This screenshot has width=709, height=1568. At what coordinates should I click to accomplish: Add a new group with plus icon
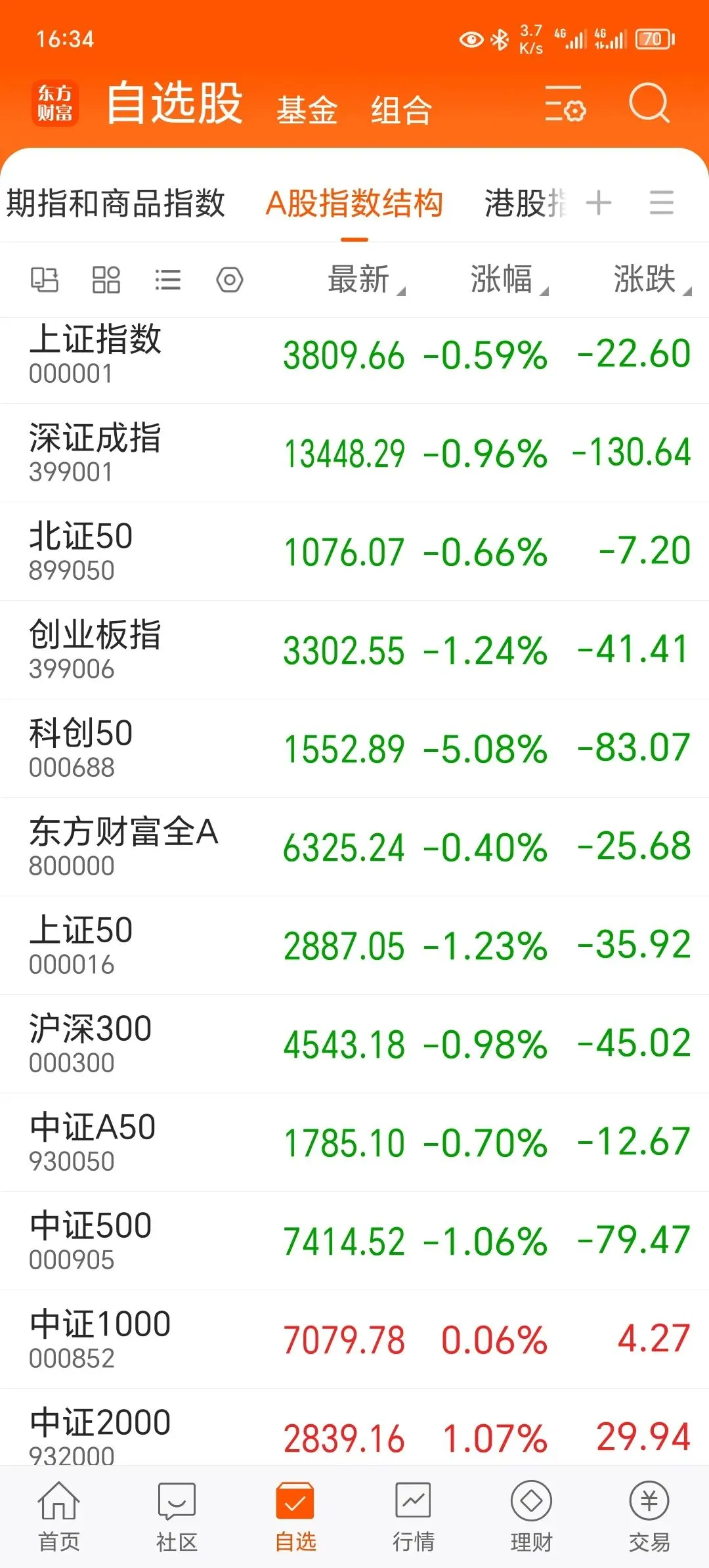(599, 202)
